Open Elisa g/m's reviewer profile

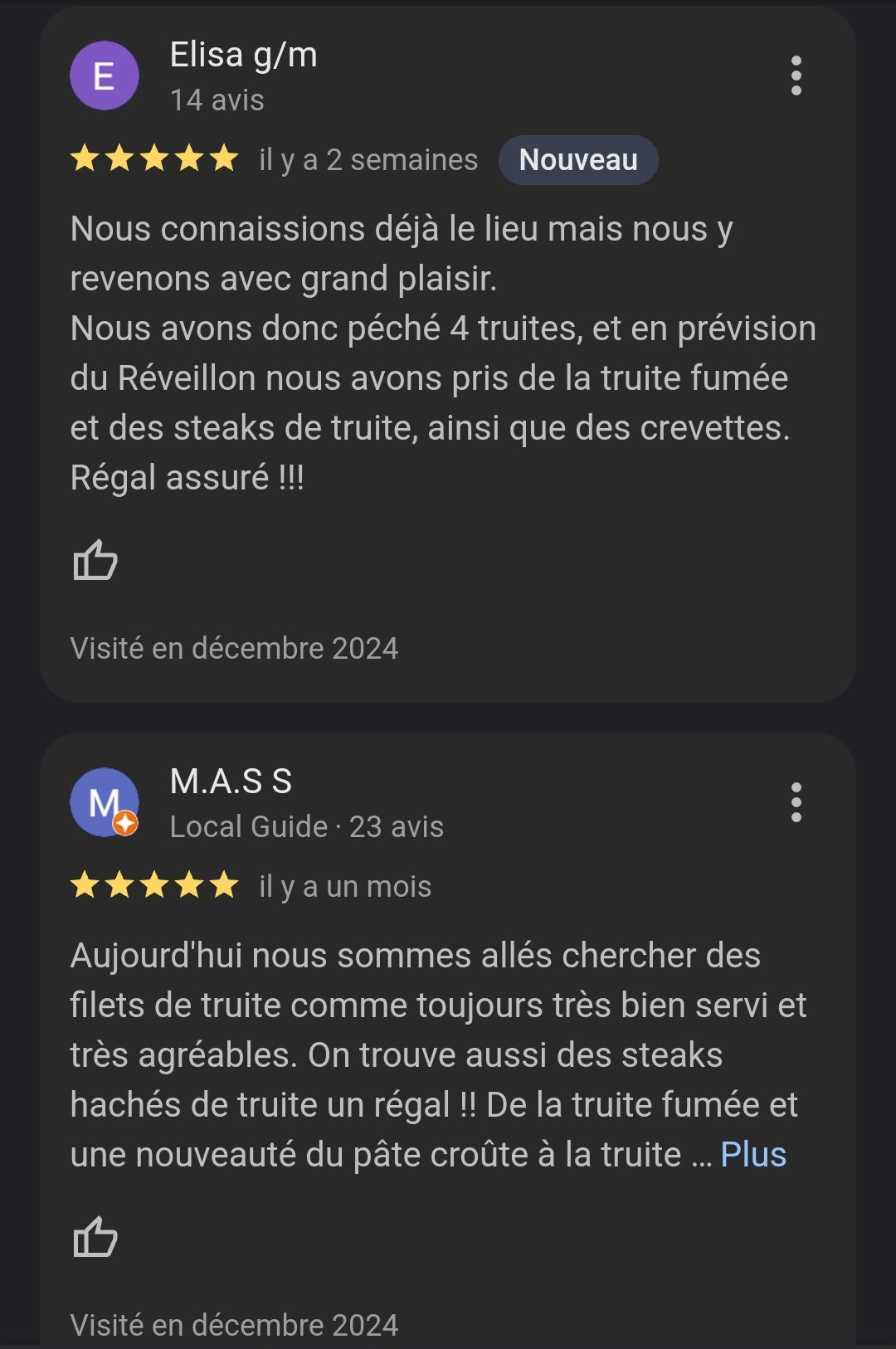(104, 75)
